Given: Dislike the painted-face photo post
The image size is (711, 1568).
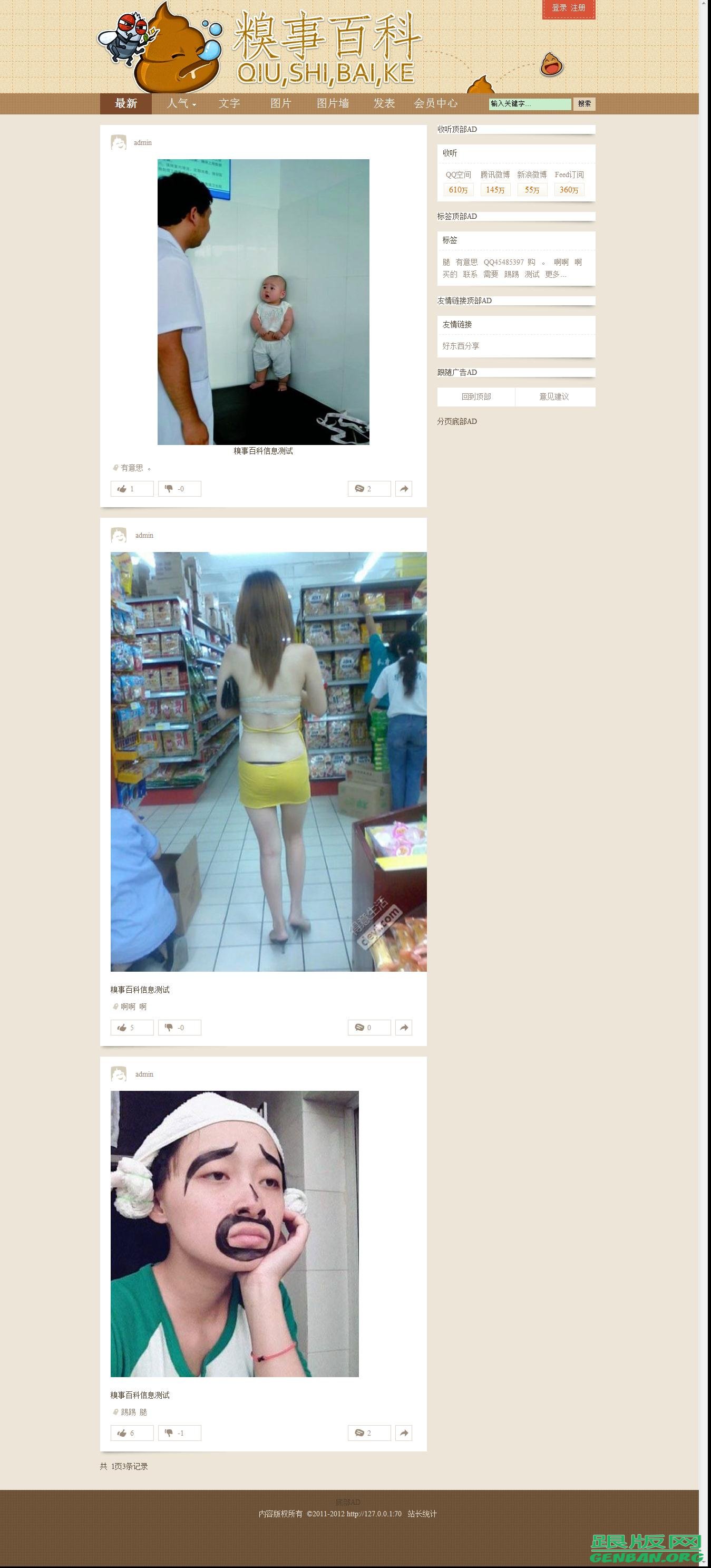Looking at the screenshot, I should (179, 1433).
